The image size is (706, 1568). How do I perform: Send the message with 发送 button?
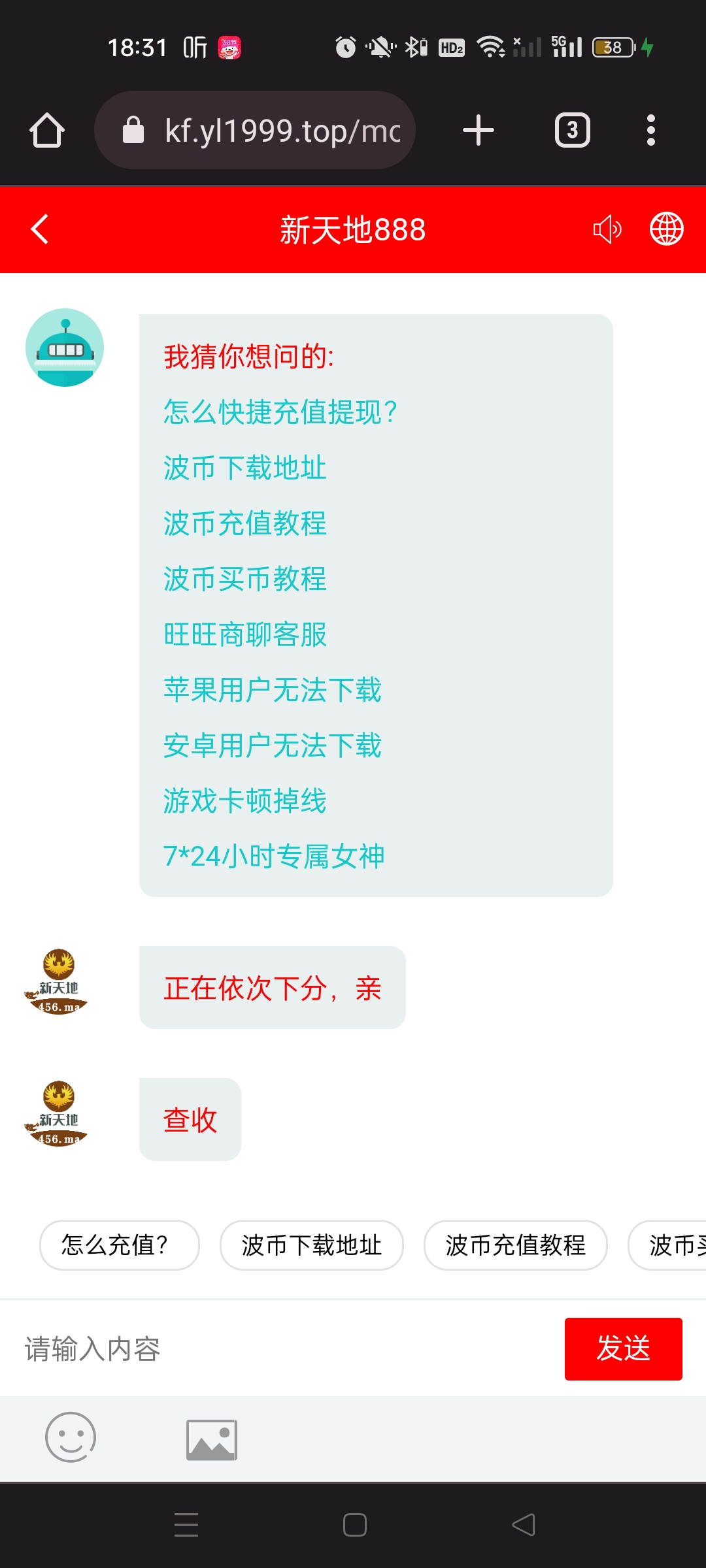pos(623,1348)
